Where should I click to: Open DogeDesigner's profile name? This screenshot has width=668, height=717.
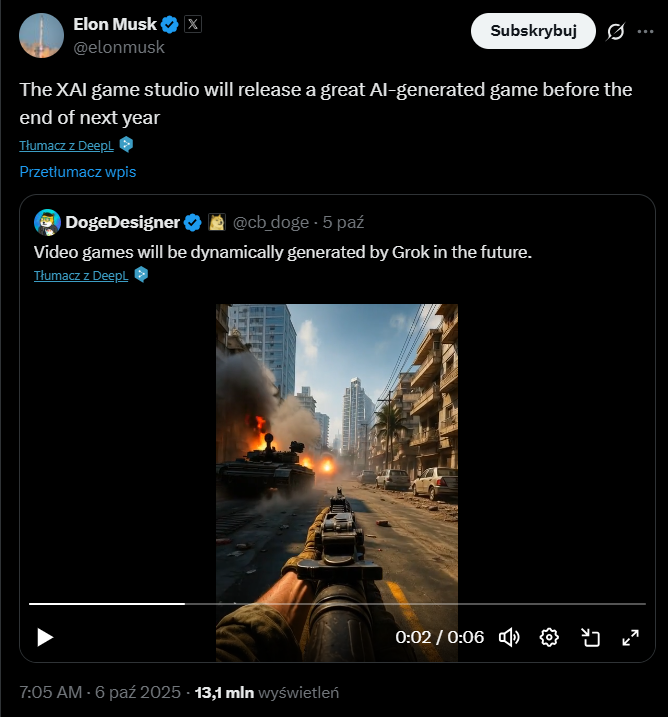[122, 222]
